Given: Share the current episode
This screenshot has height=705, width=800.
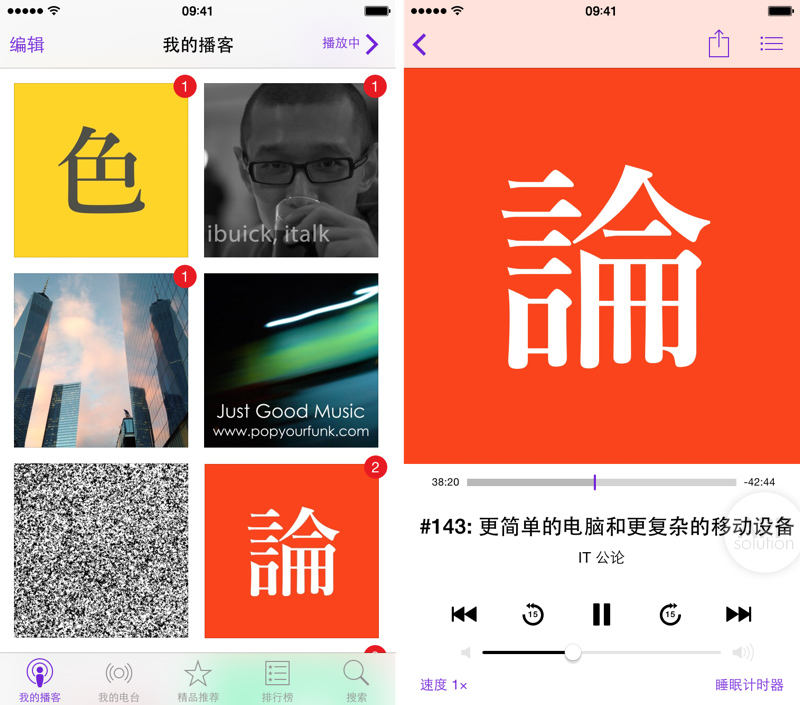Looking at the screenshot, I should point(719,44).
